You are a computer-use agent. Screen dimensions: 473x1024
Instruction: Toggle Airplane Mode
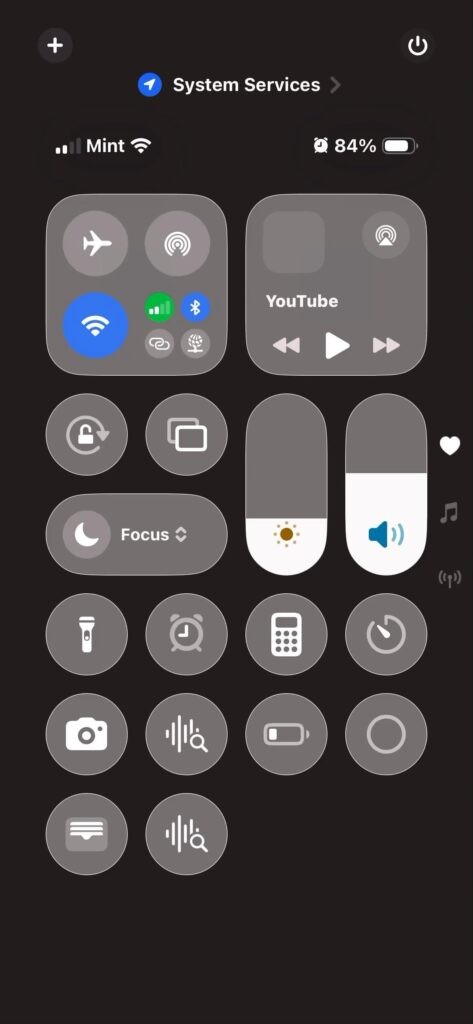pos(95,244)
